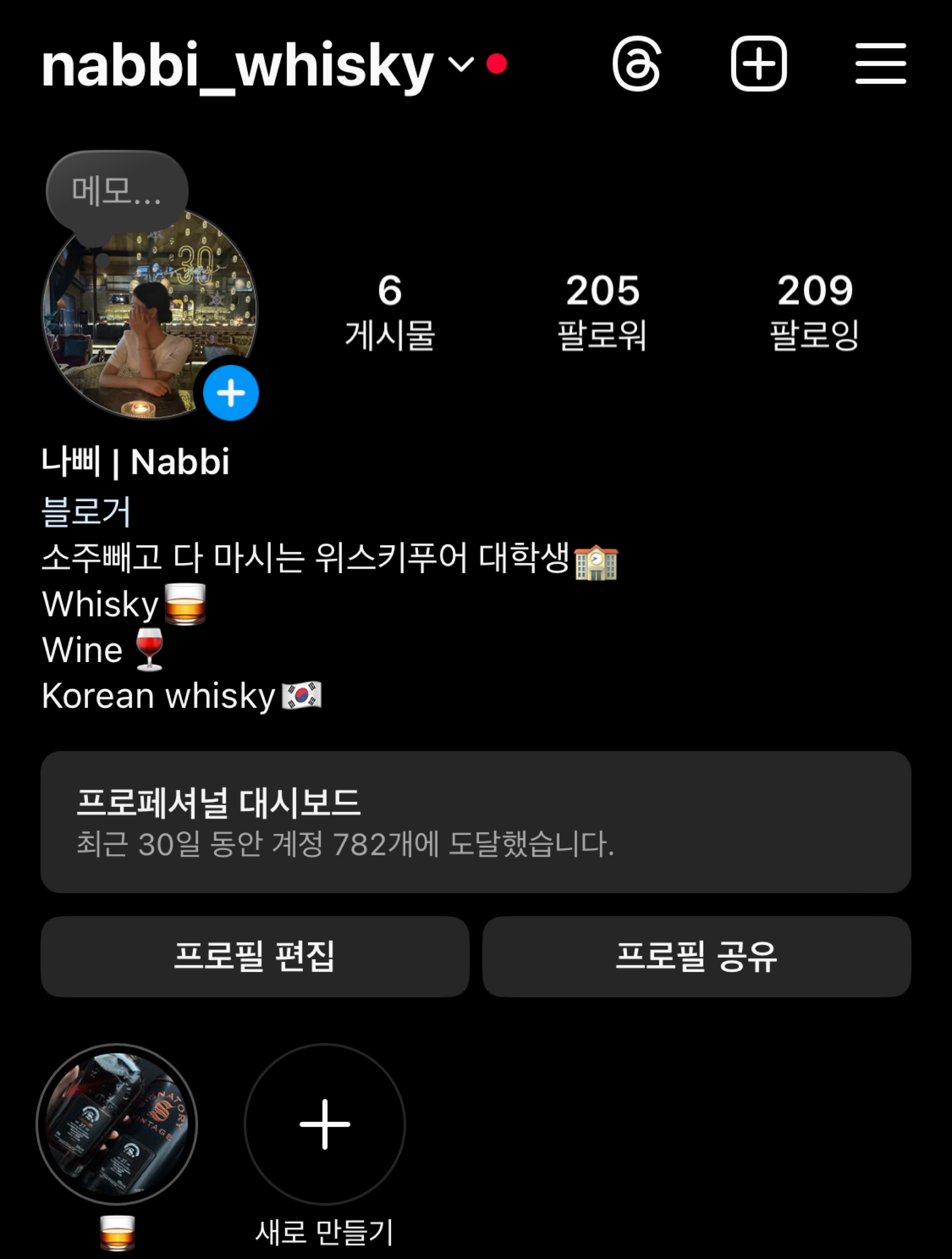
Task: View the 6 게시물 posts count
Action: click(x=390, y=311)
